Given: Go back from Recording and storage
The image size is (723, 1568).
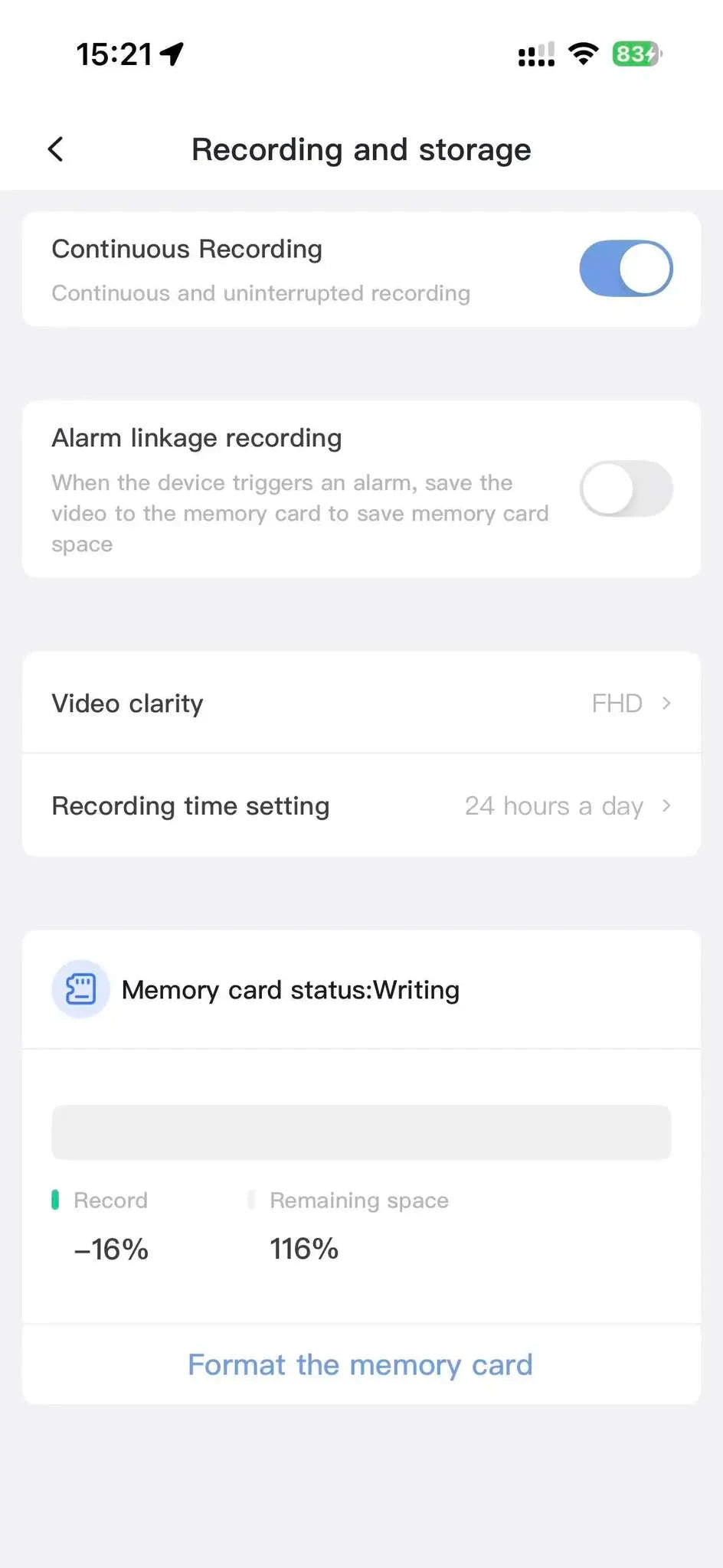Looking at the screenshot, I should point(55,149).
